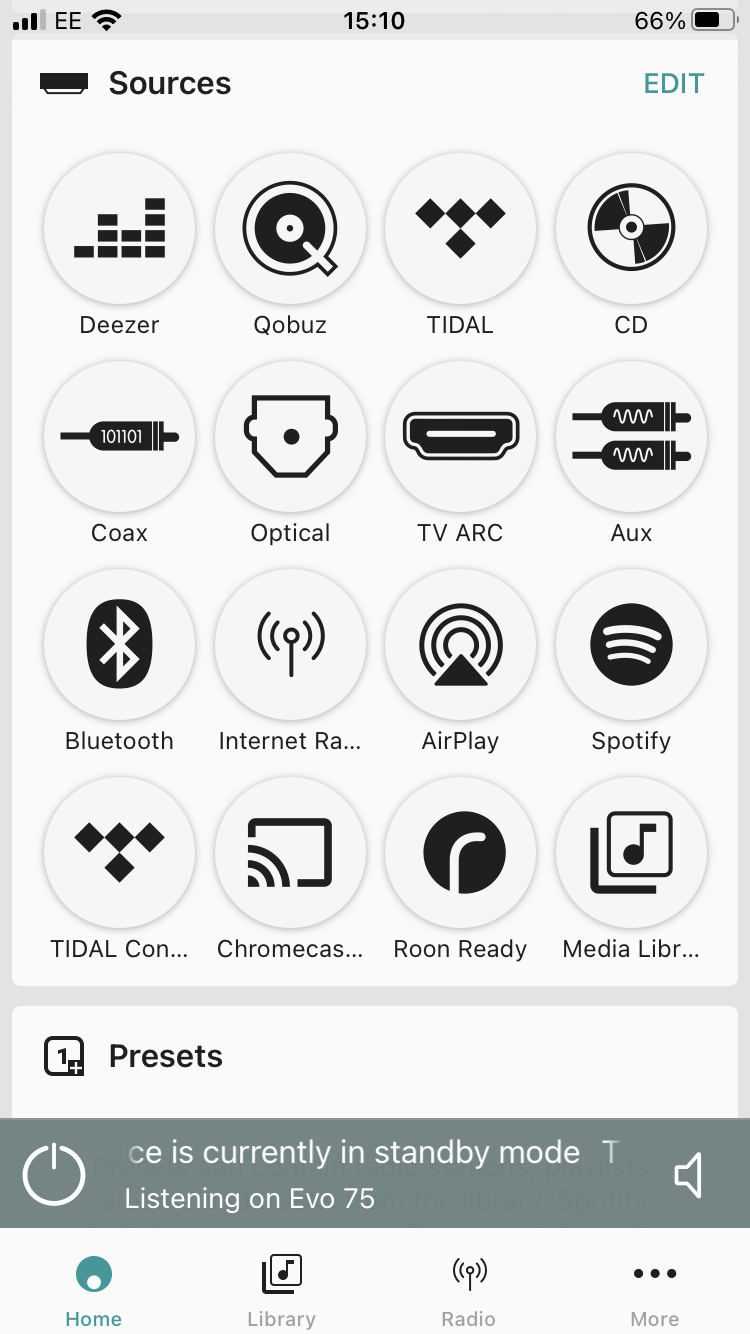Select the AirPlay source
This screenshot has height=1334, width=750.
[x=460, y=645]
